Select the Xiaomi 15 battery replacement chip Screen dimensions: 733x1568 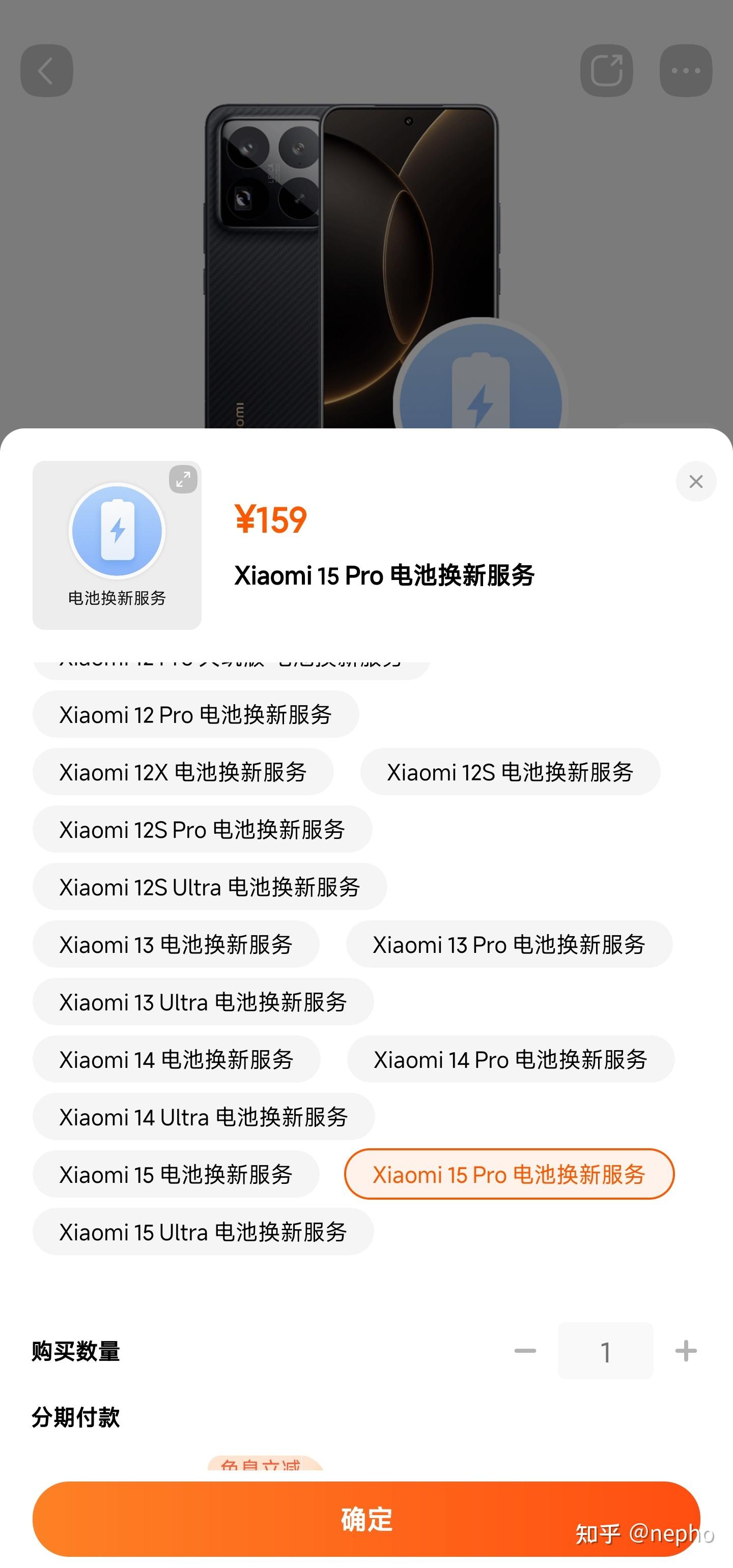(176, 1174)
